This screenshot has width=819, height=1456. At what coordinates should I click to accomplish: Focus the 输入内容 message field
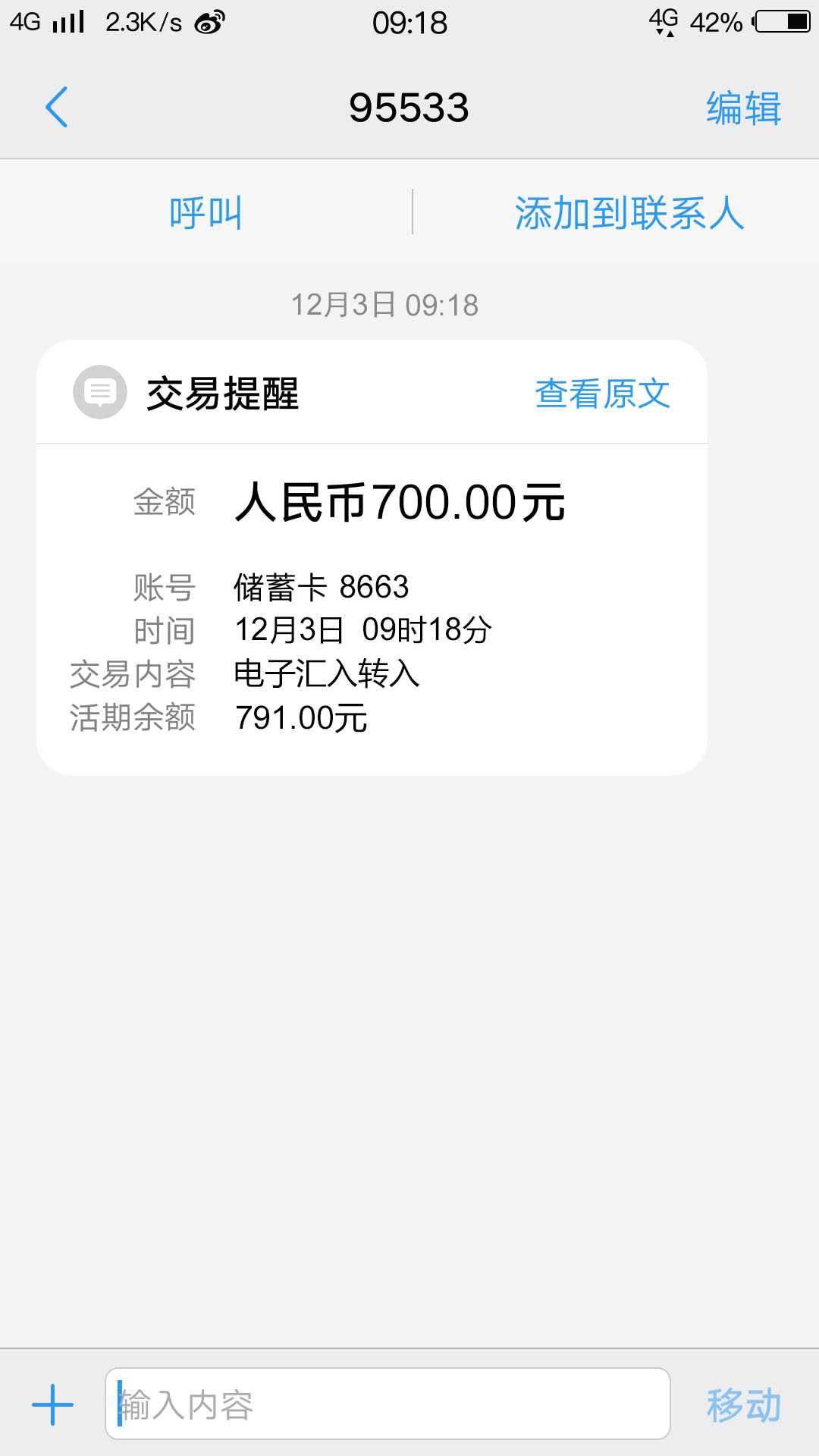[x=388, y=1404]
